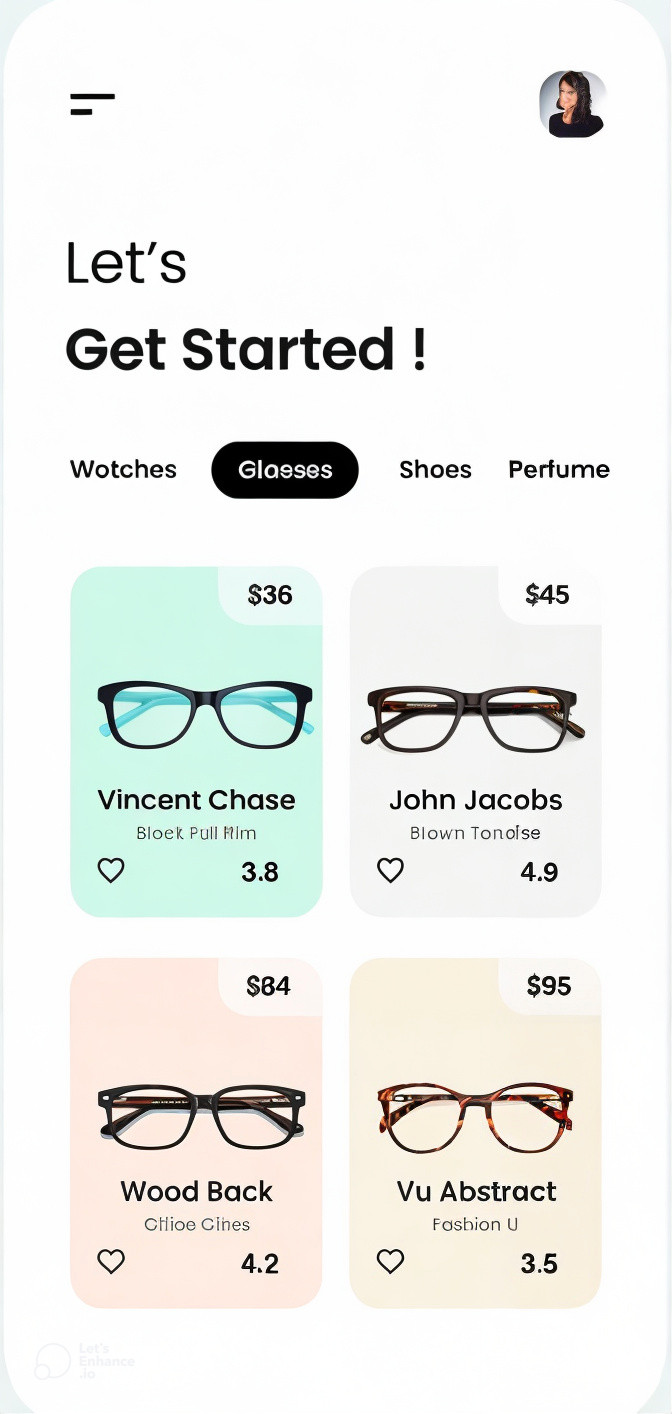Like the Vincent Chase glasses

pos(111,871)
